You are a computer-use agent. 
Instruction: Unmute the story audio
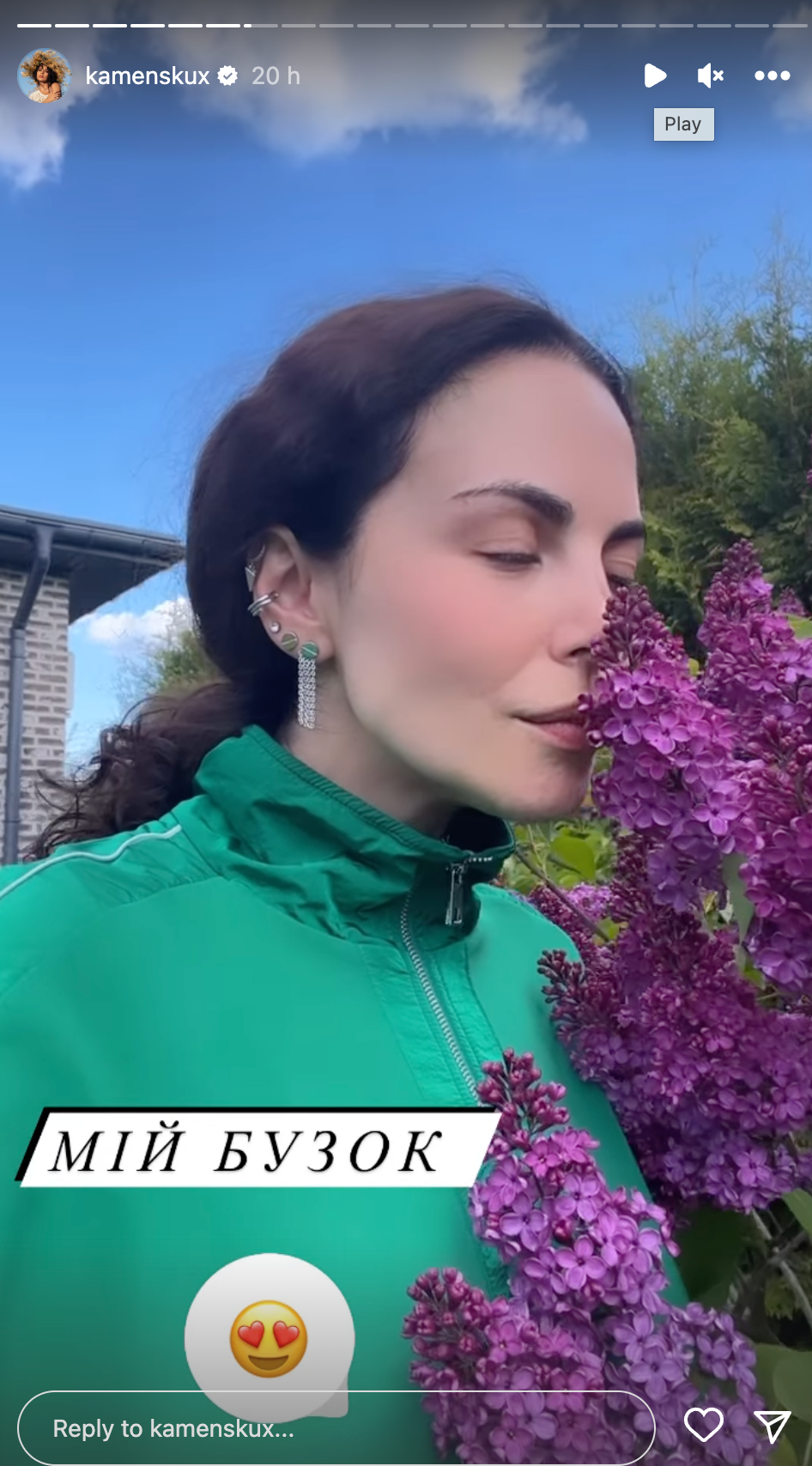point(711,76)
